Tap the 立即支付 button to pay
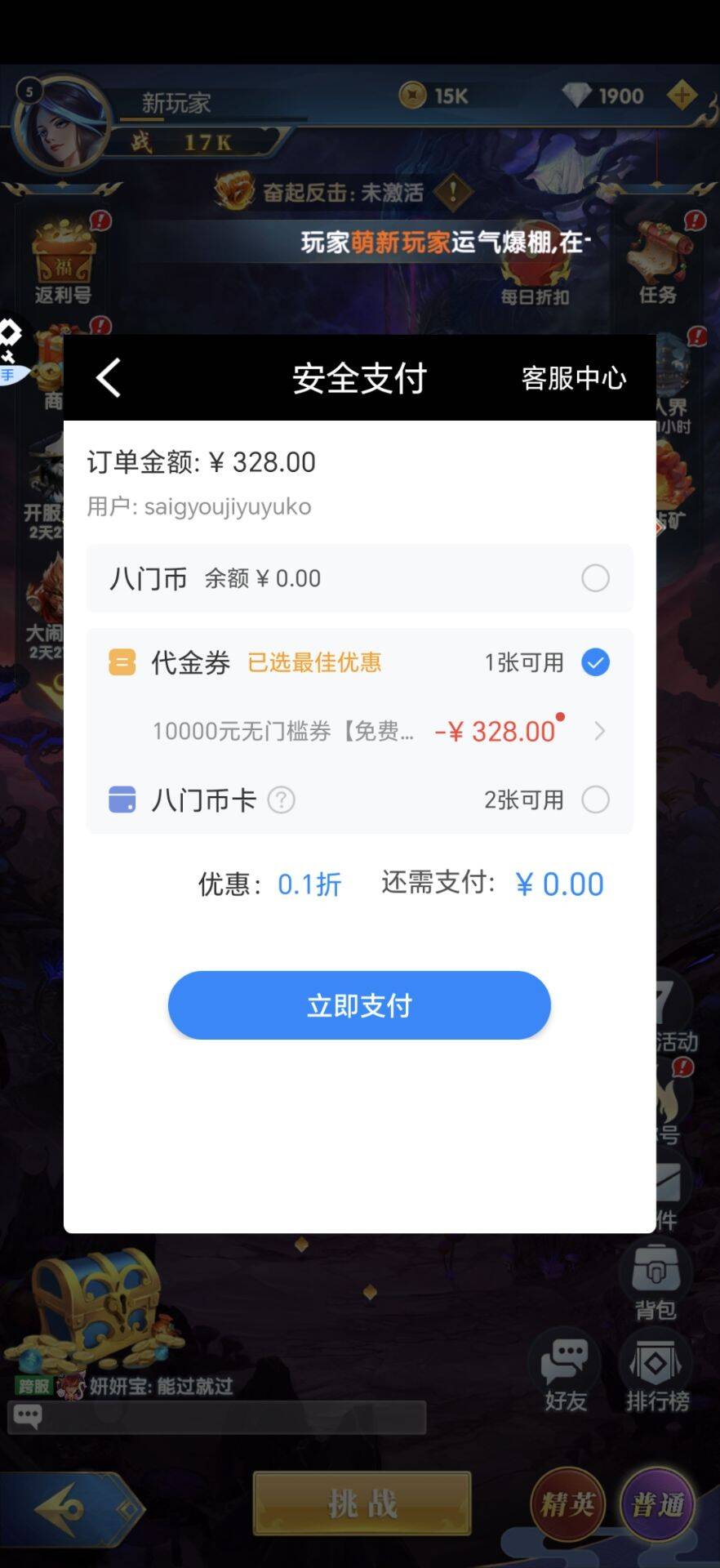The height and width of the screenshot is (1568, 720). [359, 1005]
